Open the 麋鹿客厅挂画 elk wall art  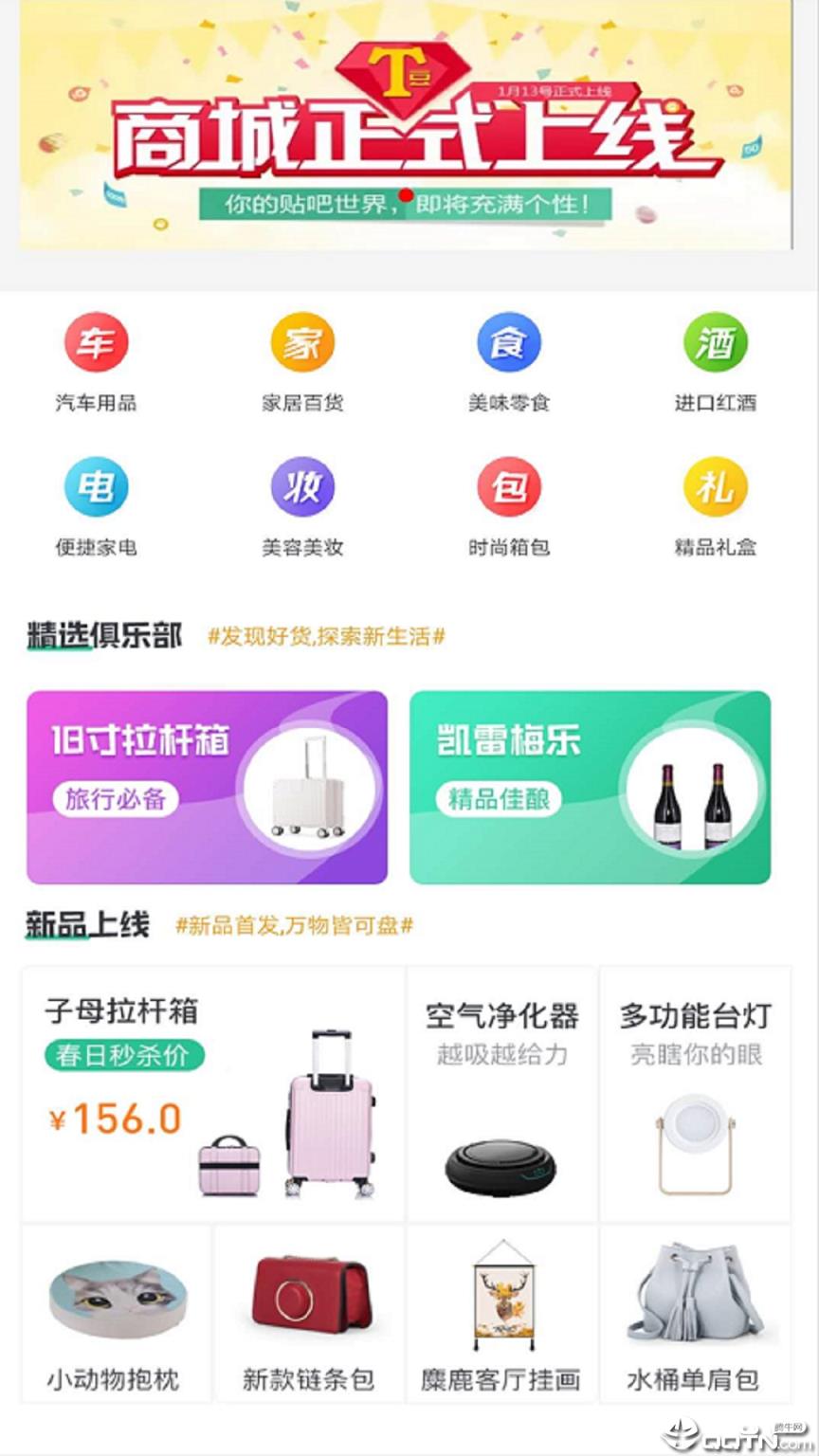[x=500, y=1308]
